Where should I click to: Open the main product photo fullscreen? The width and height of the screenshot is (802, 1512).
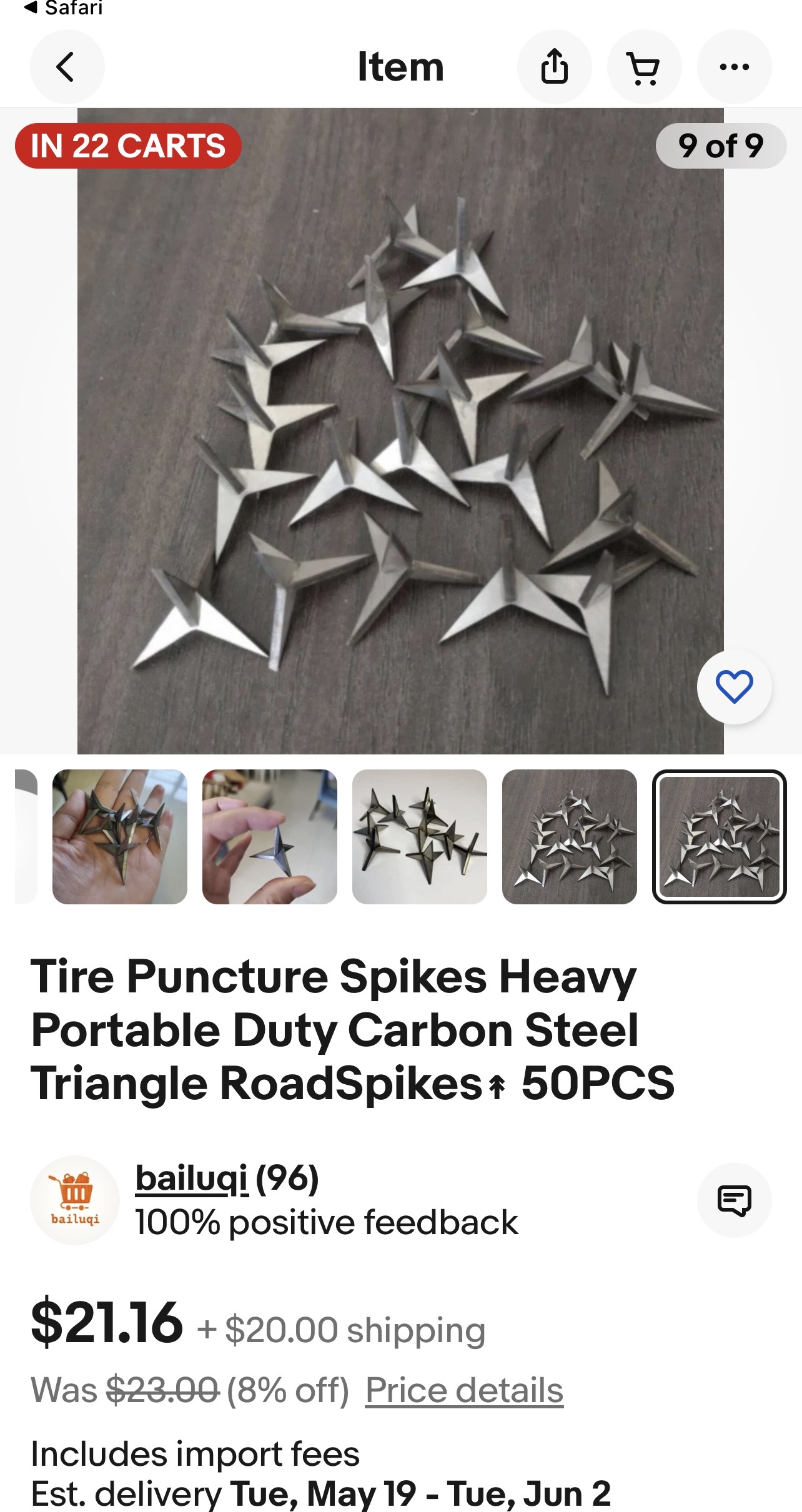pos(400,431)
